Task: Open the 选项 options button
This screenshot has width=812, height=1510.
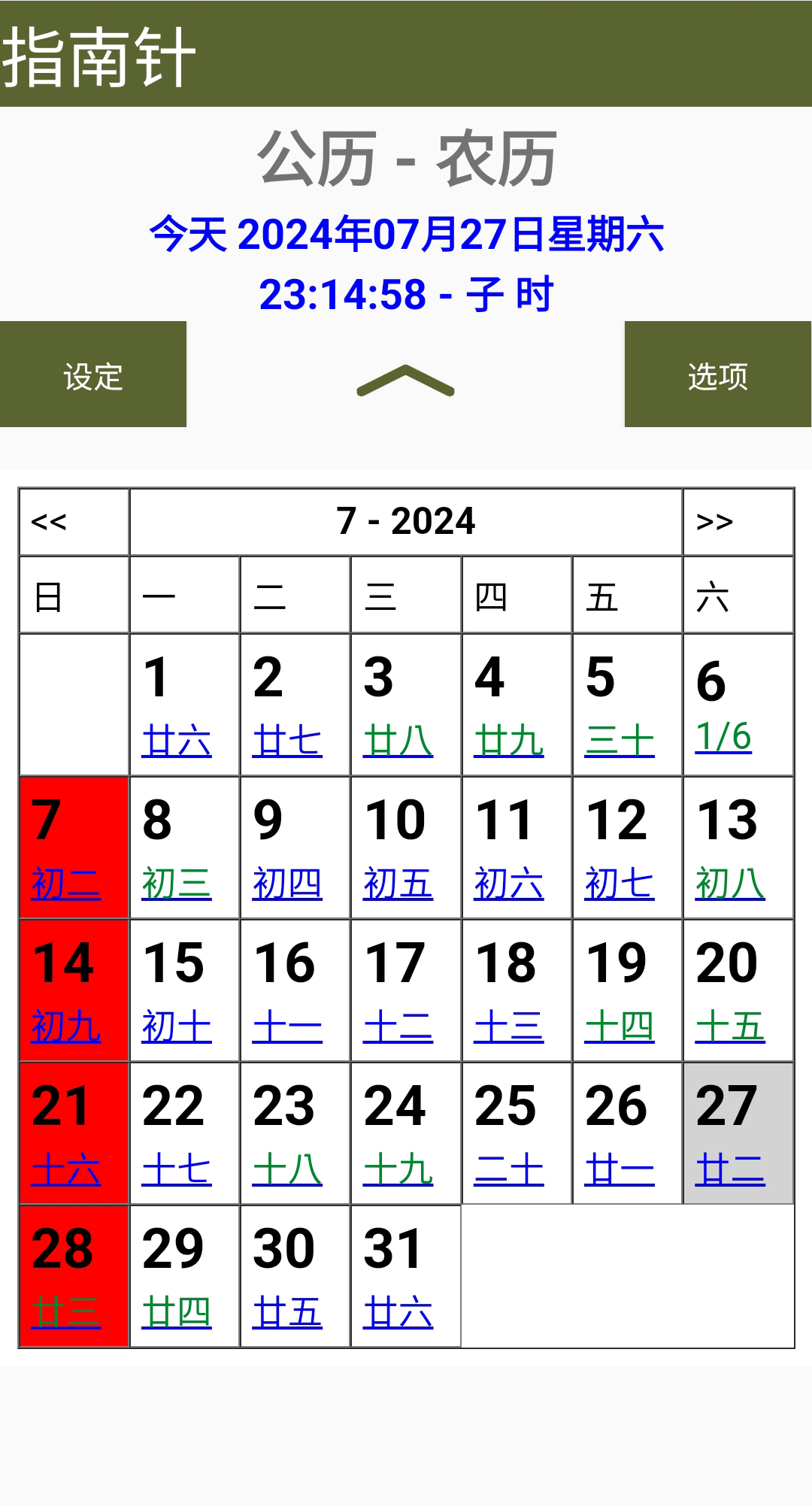Action: 717,374
